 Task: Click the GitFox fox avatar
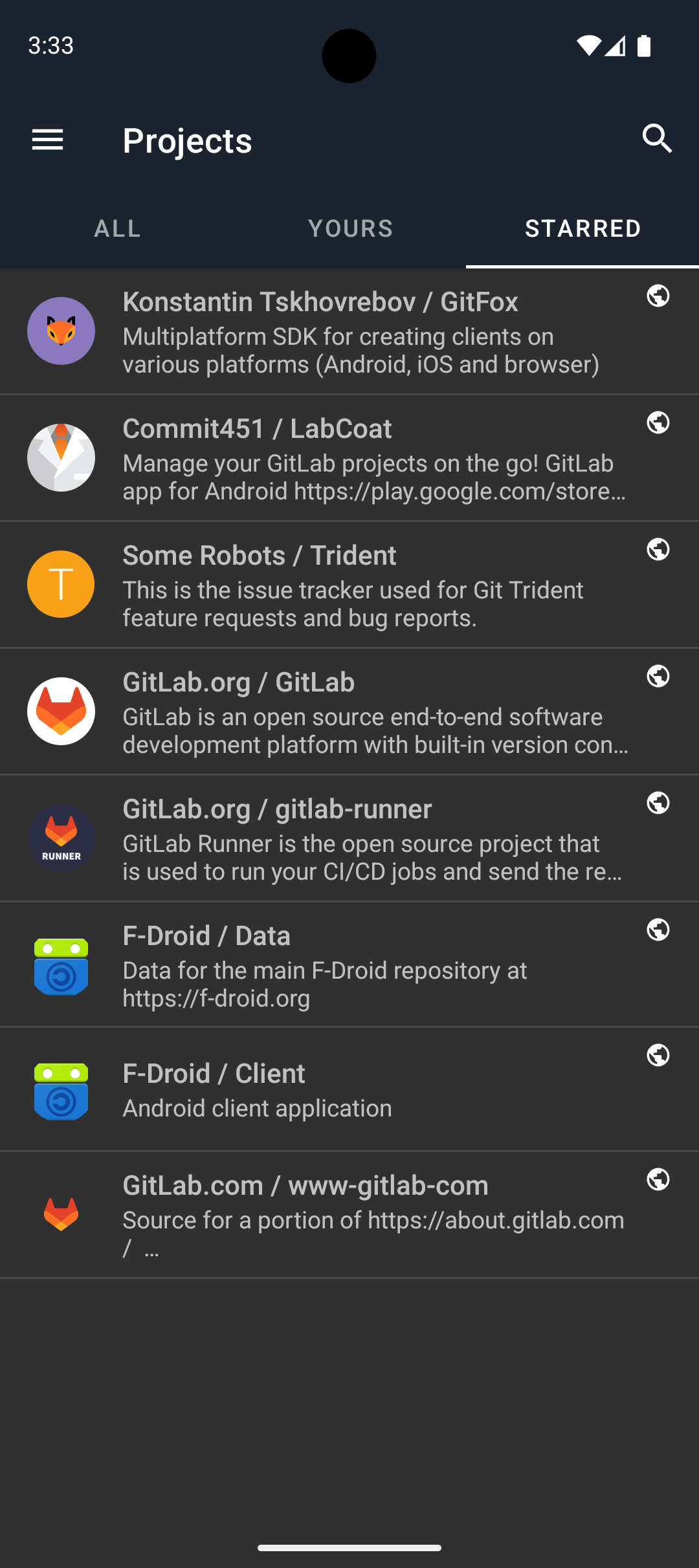pyautogui.click(x=60, y=330)
